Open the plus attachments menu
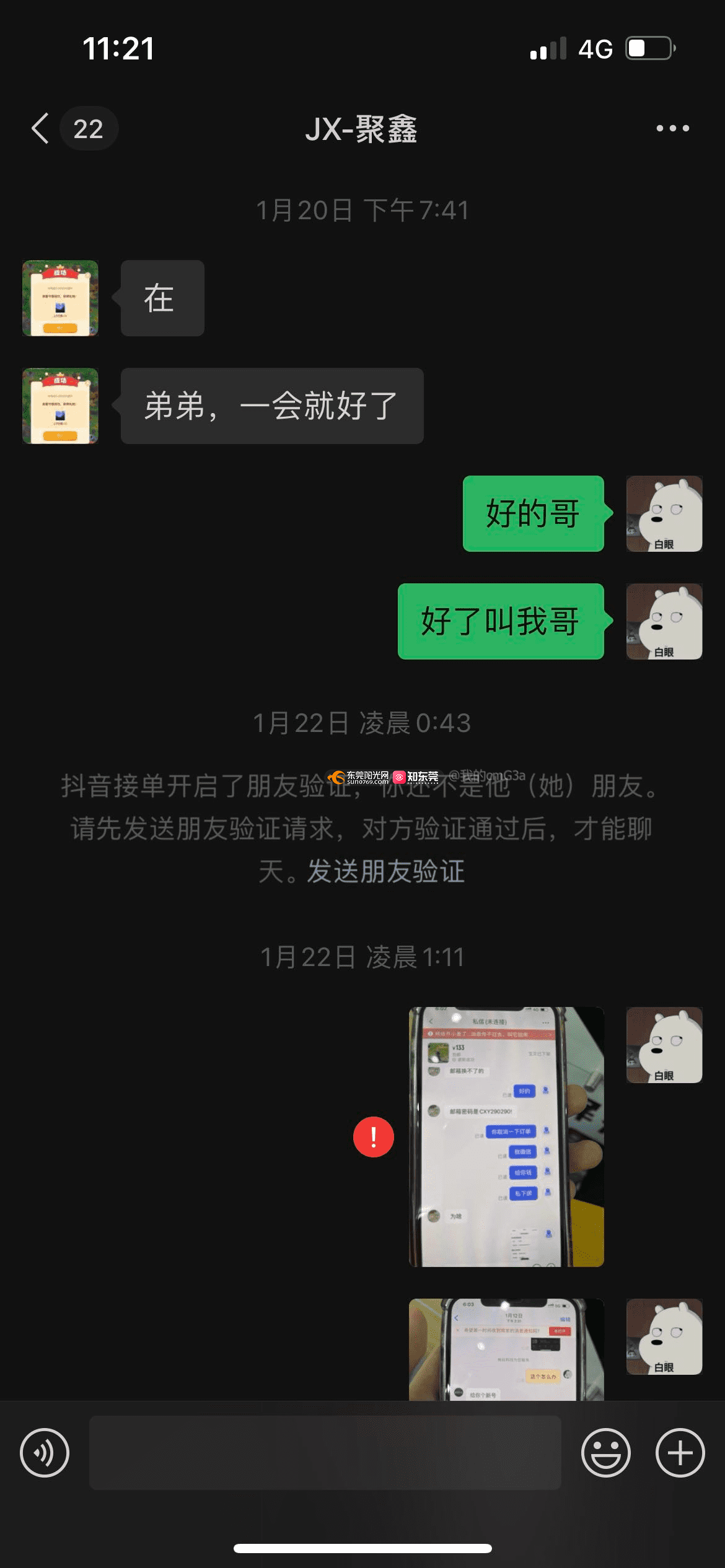This screenshot has height=1568, width=725. click(680, 1452)
